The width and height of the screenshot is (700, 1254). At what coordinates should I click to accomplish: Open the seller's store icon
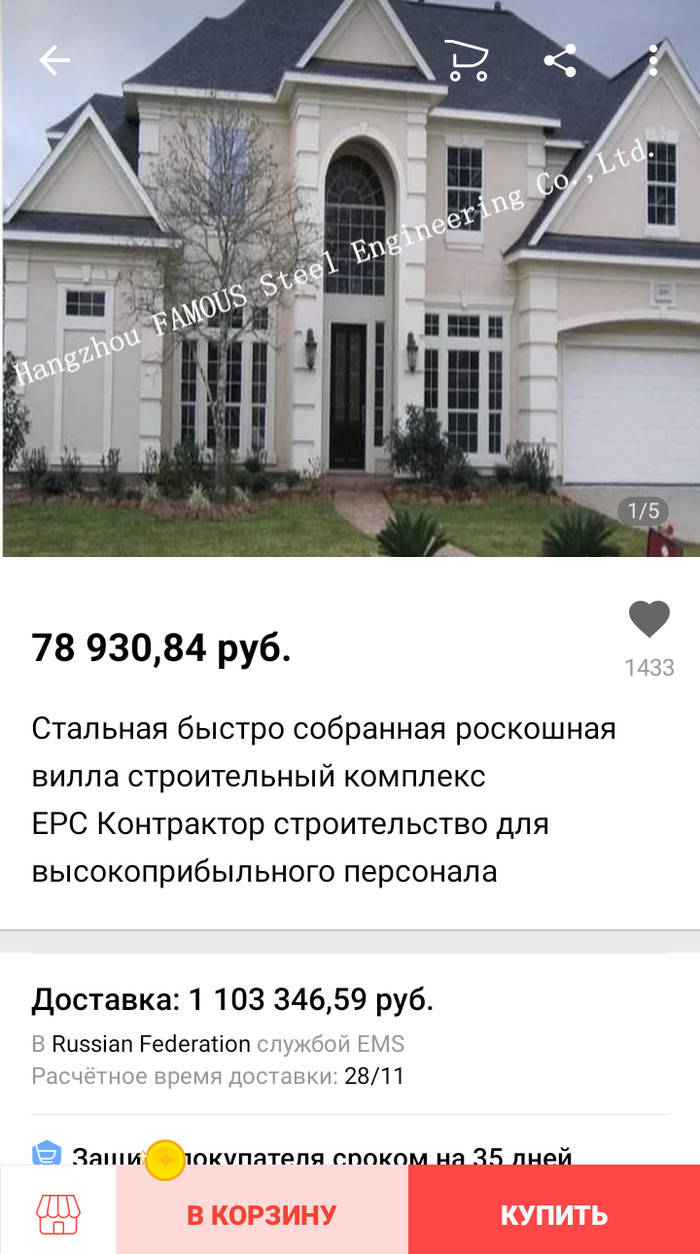pos(58,1213)
